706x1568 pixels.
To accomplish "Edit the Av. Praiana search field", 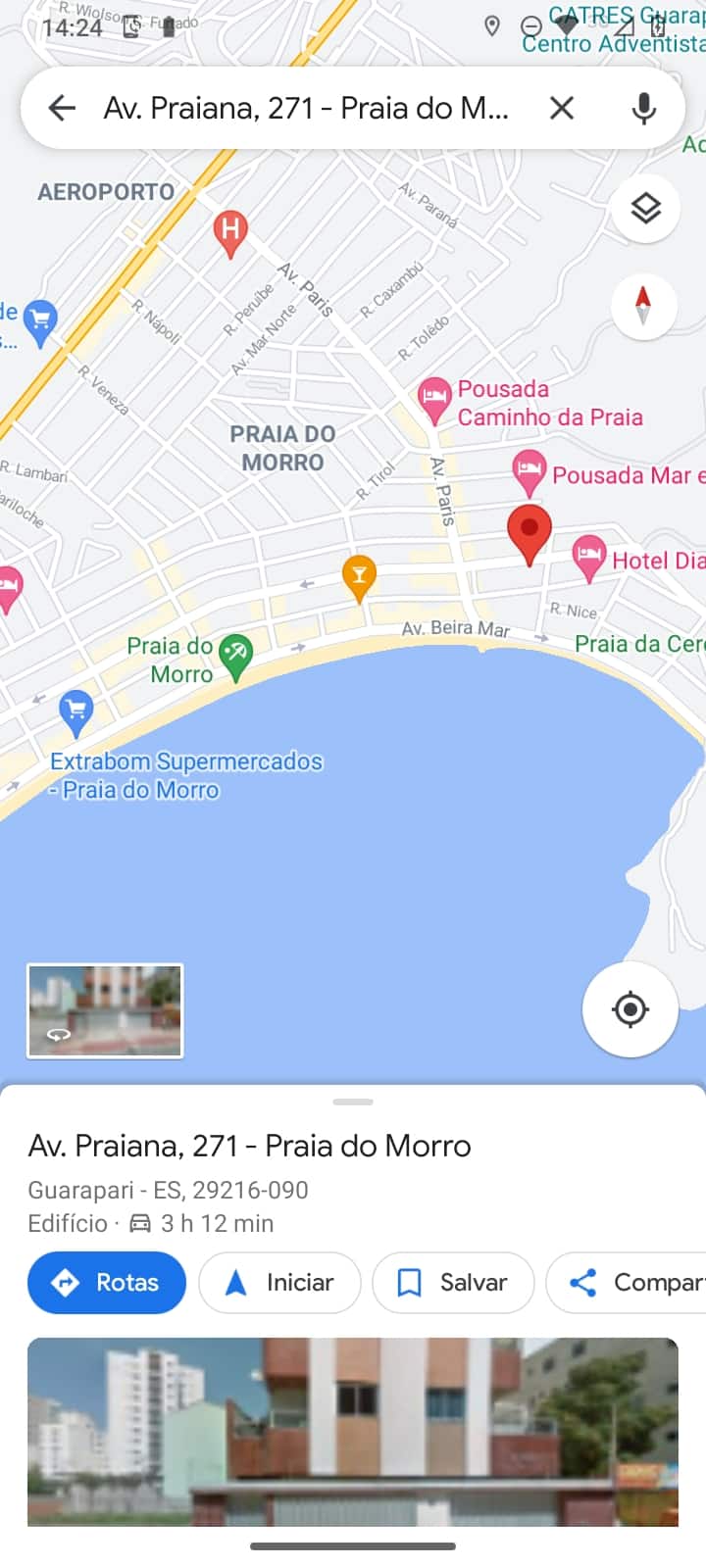I will [306, 108].
